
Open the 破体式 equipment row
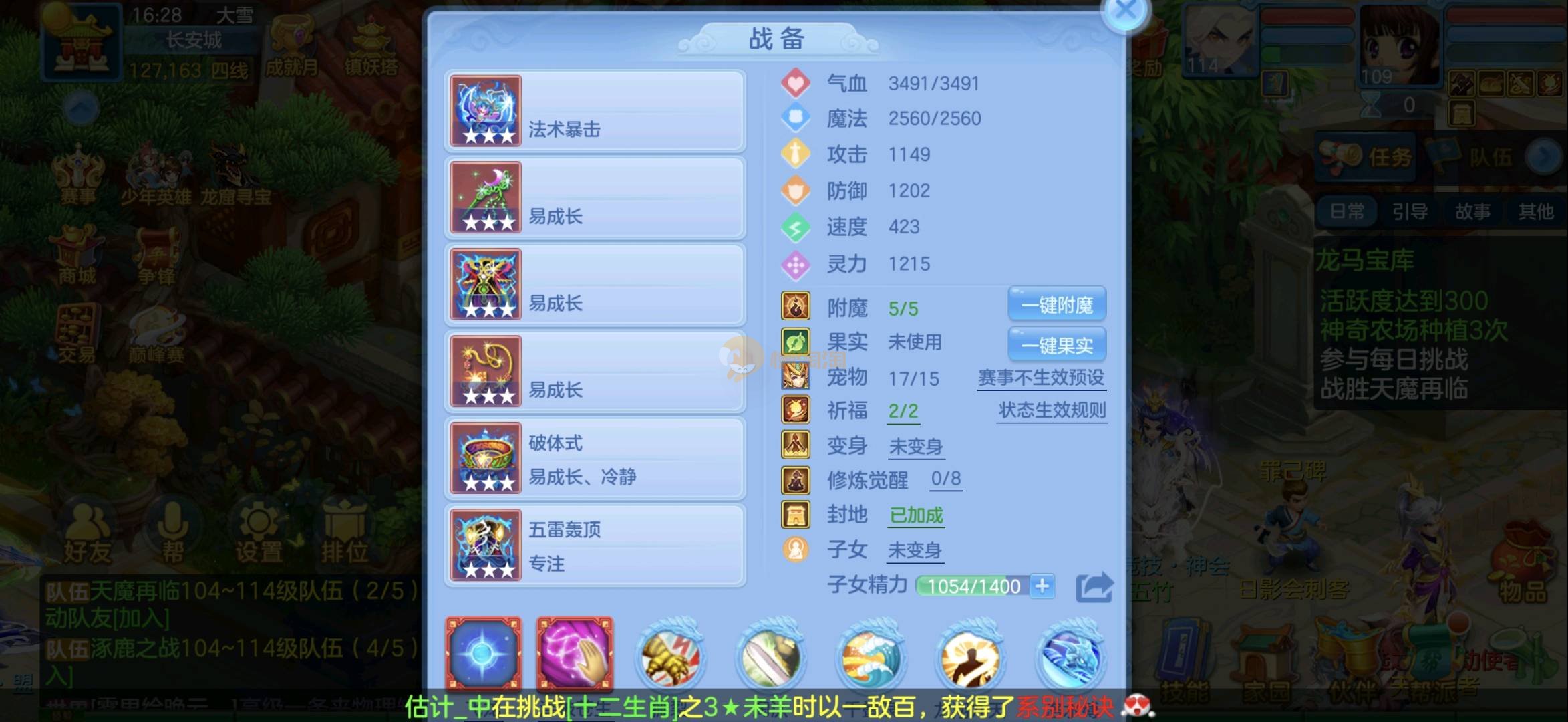595,459
